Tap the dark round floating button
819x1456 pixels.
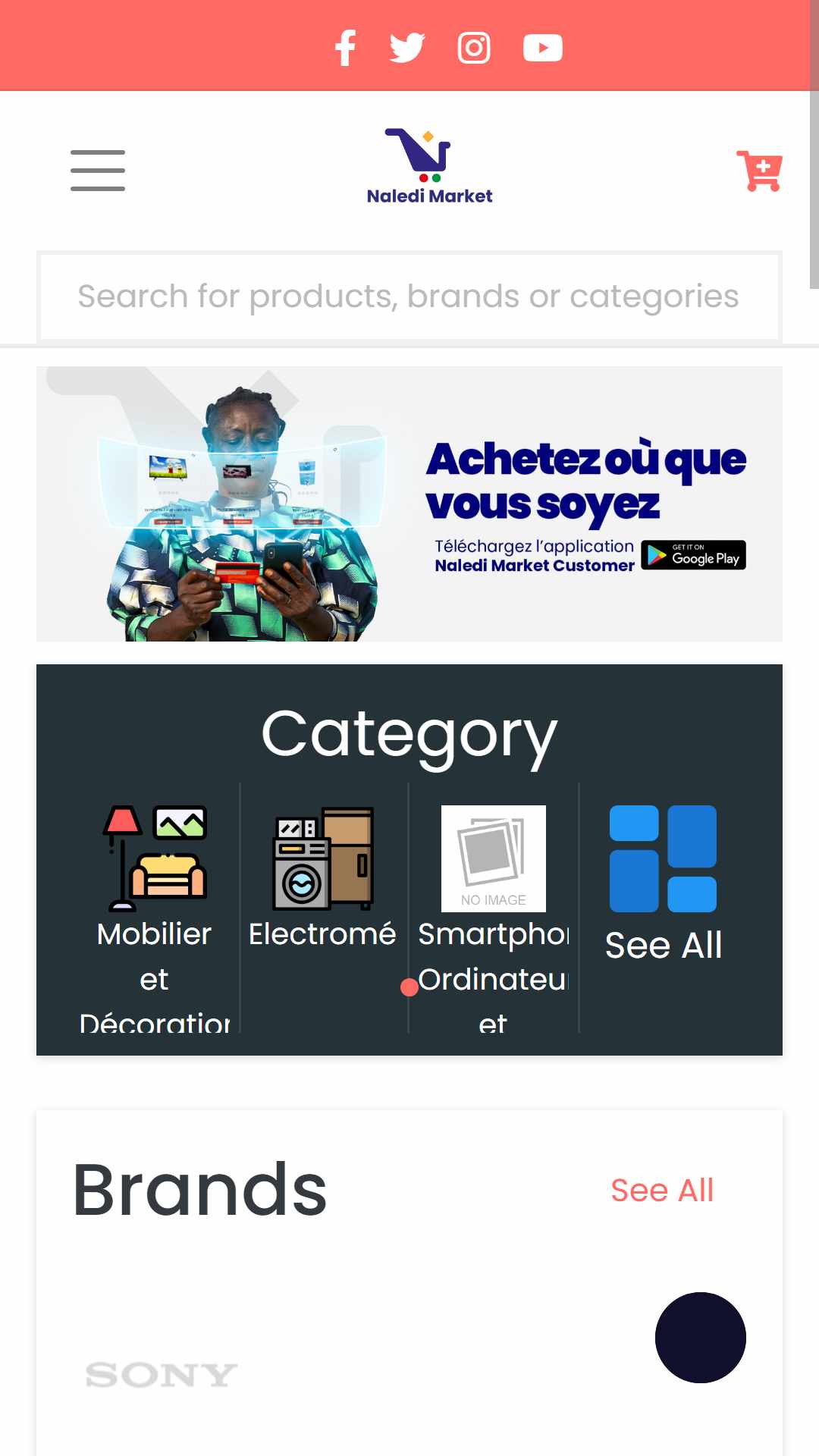pyautogui.click(x=701, y=1338)
